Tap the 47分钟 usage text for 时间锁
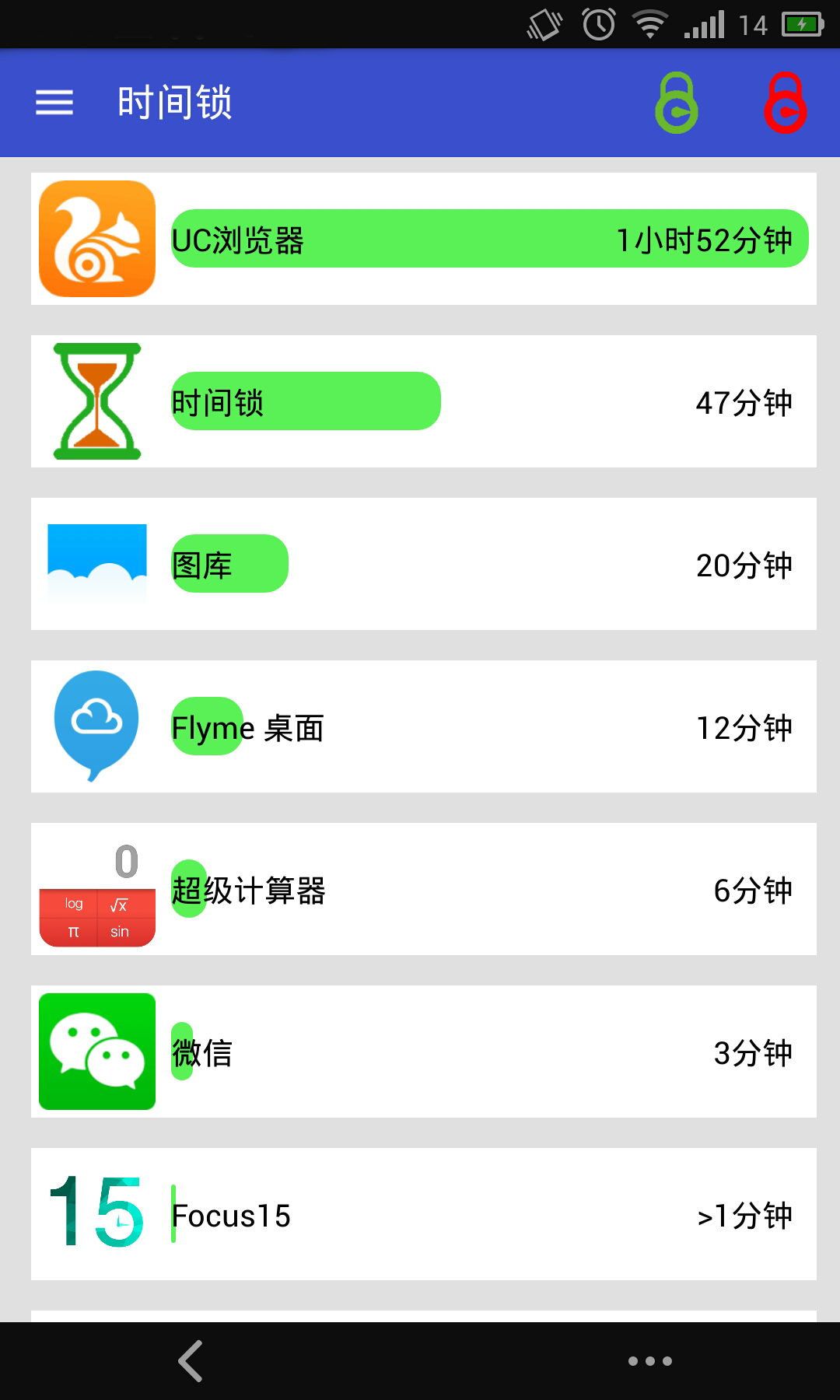This screenshot has height=1400, width=840. tap(744, 401)
